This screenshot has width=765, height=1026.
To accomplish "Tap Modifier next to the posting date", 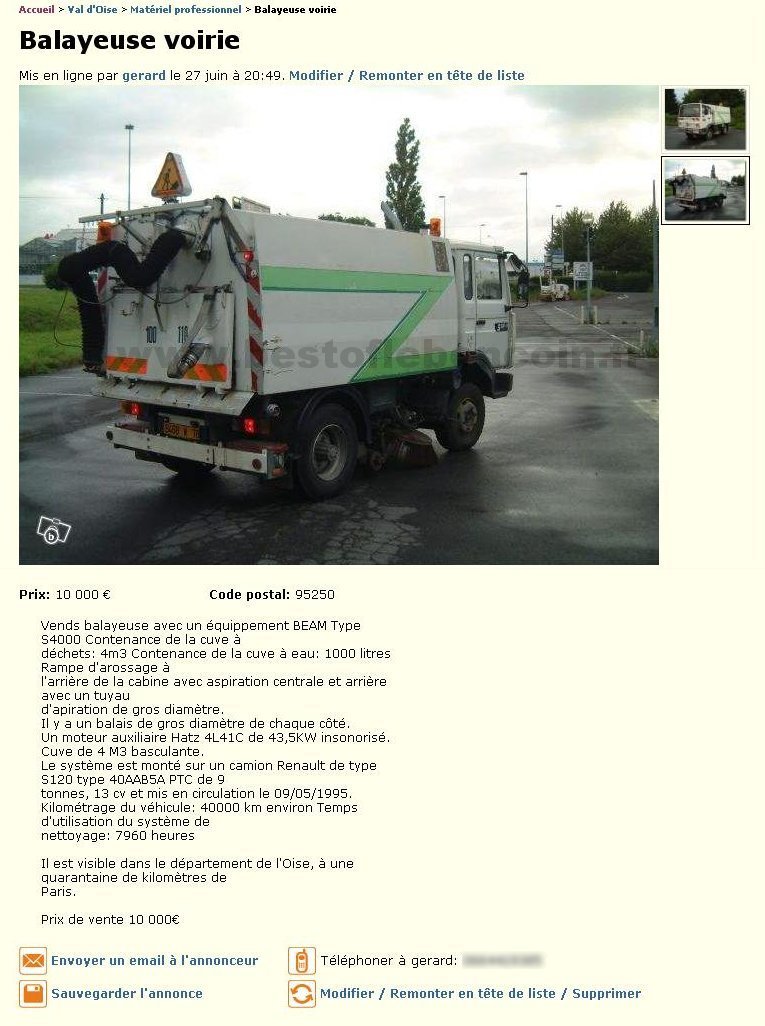I will click(x=316, y=75).
